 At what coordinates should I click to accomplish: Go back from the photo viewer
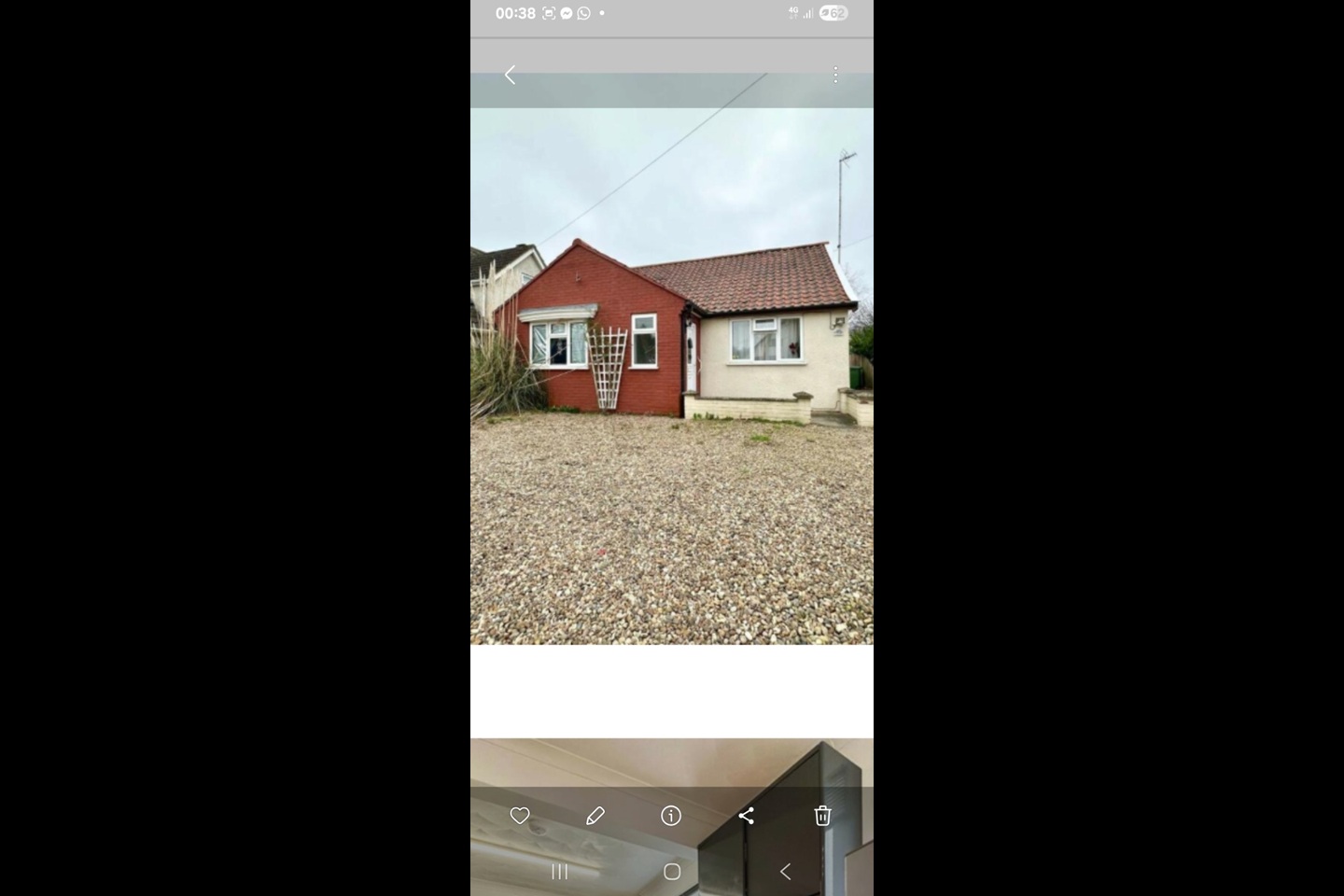510,75
